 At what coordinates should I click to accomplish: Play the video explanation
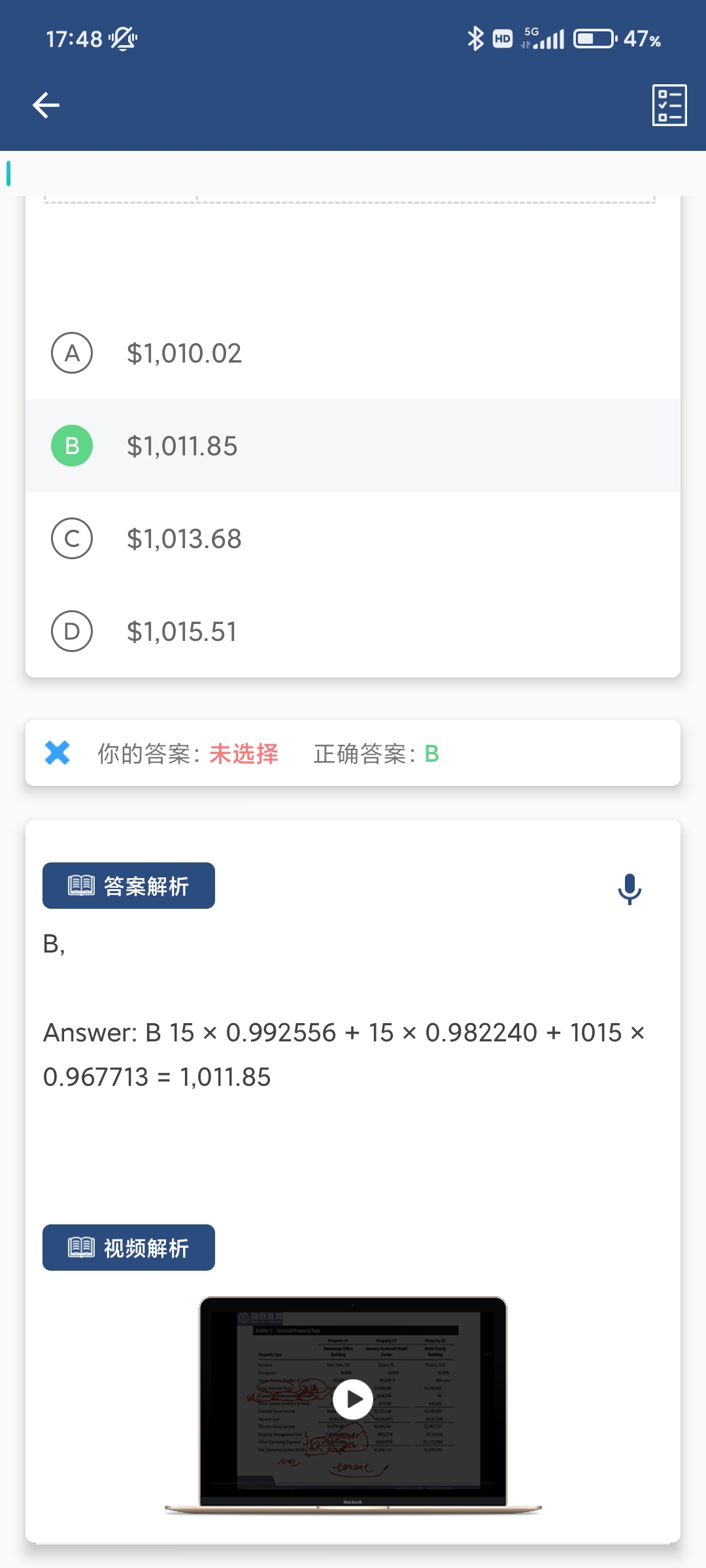(x=353, y=1399)
